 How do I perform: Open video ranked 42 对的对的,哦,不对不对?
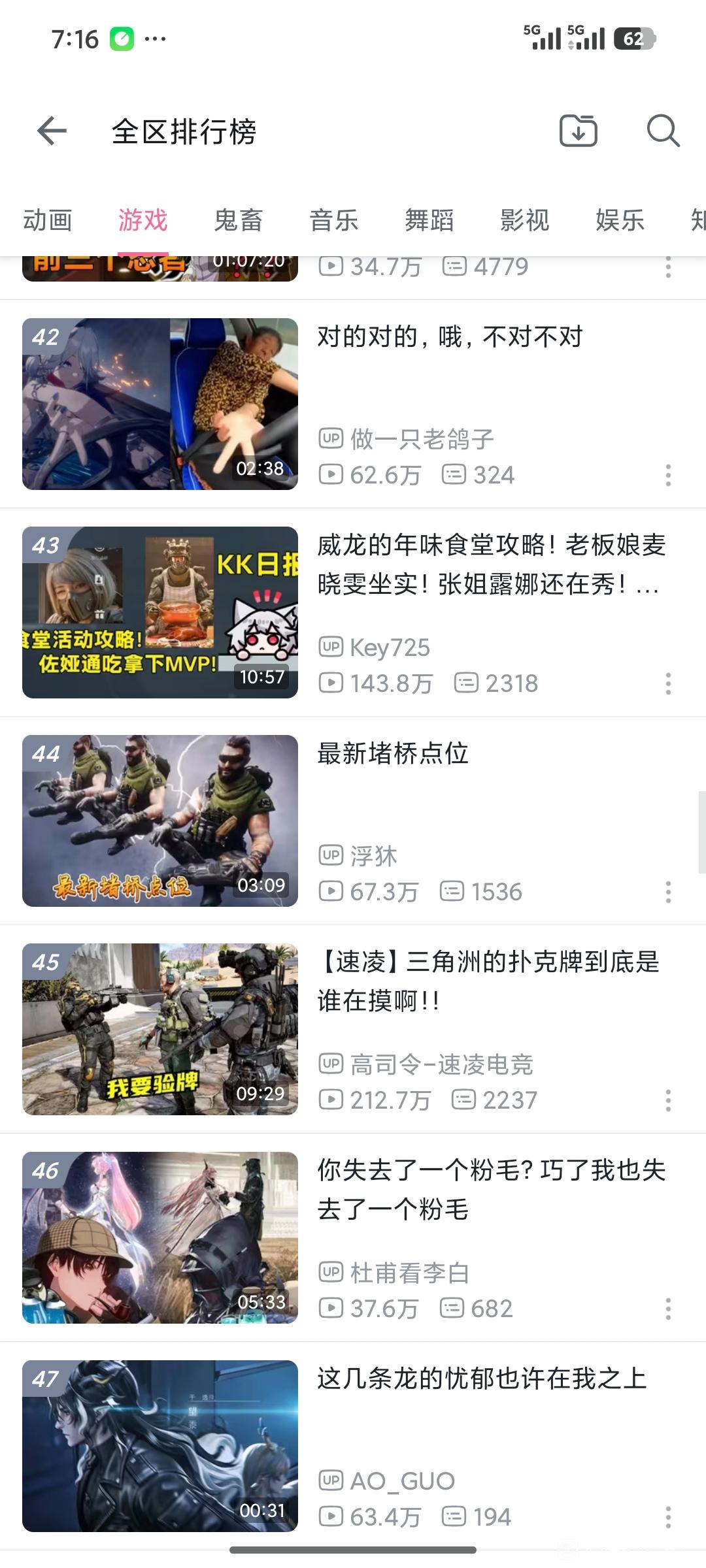coord(450,338)
